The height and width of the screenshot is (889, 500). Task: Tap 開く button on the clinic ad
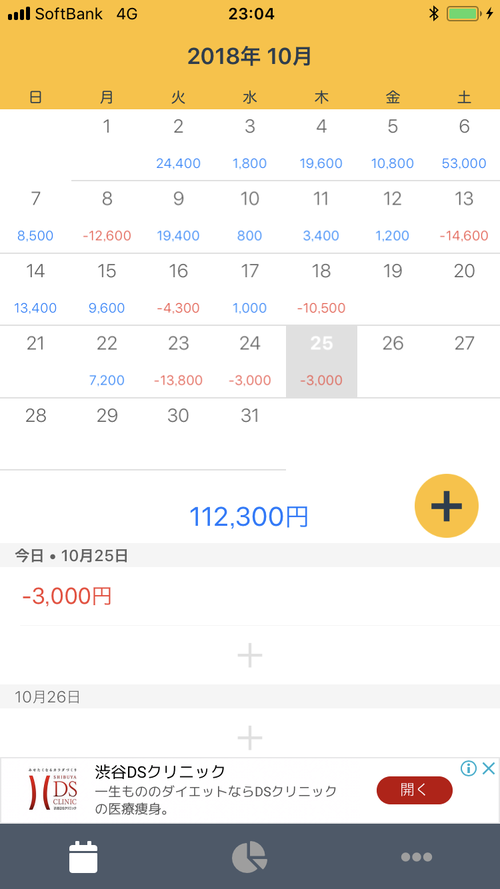tap(415, 790)
